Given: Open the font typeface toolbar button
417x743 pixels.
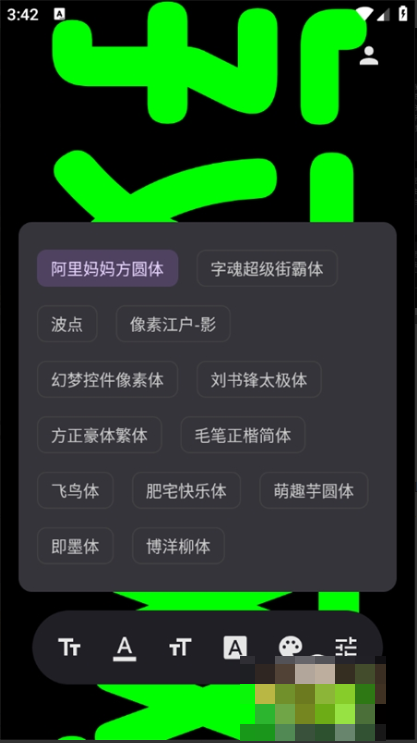Looking at the screenshot, I should pos(69,647).
